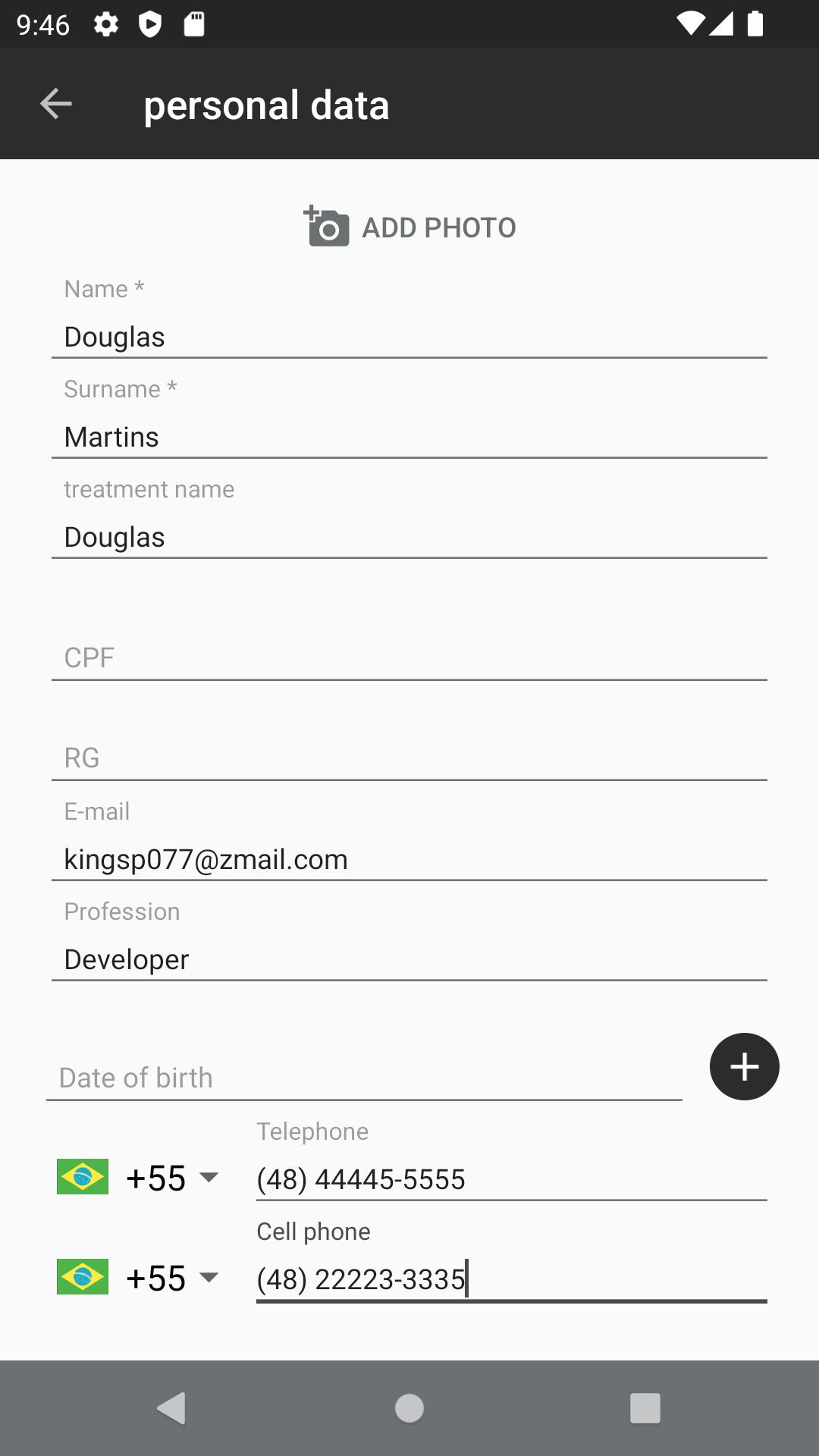Change the Profession field value
The image size is (819, 1456).
[x=409, y=959]
